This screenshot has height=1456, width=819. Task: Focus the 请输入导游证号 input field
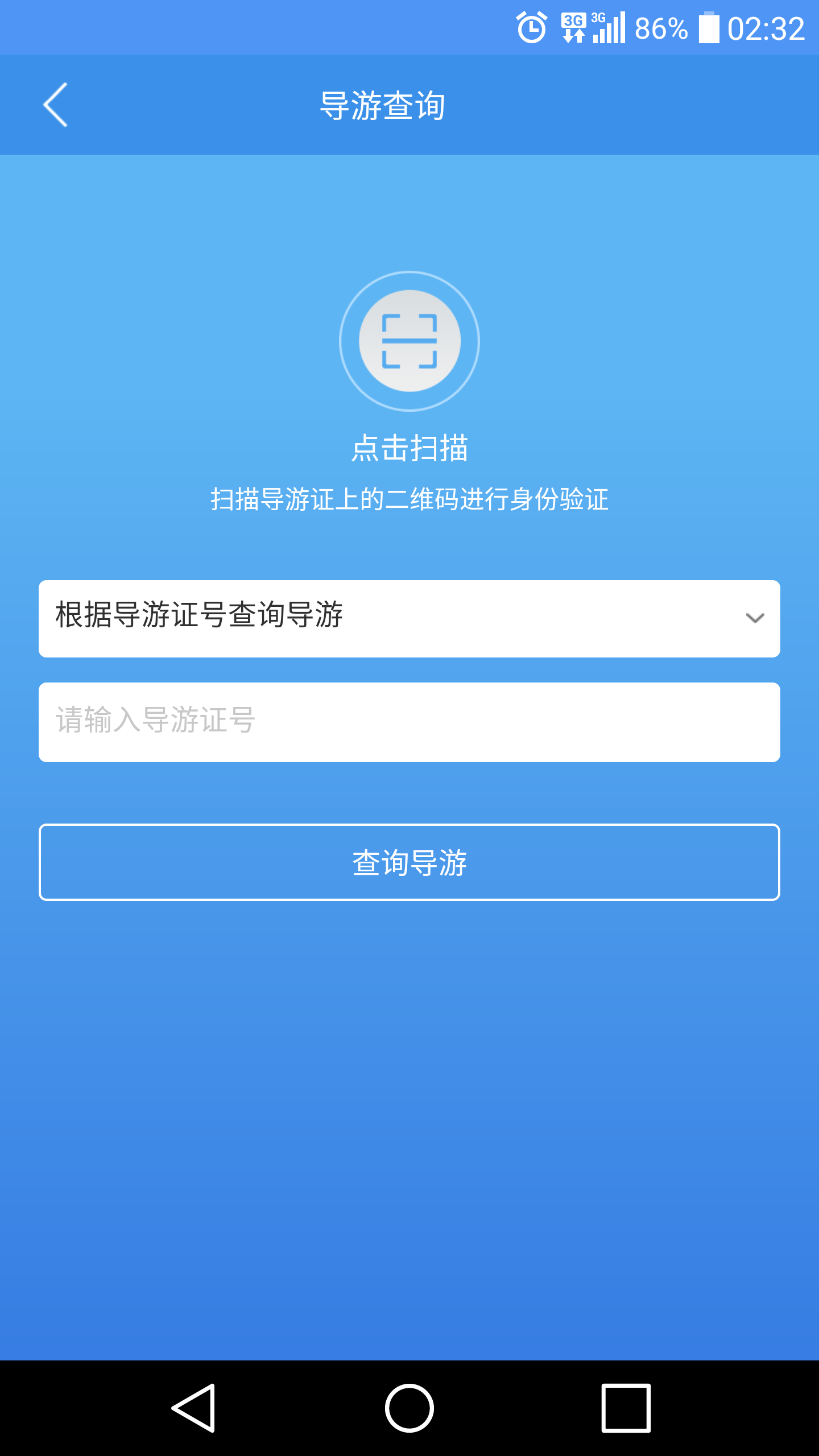click(x=409, y=722)
